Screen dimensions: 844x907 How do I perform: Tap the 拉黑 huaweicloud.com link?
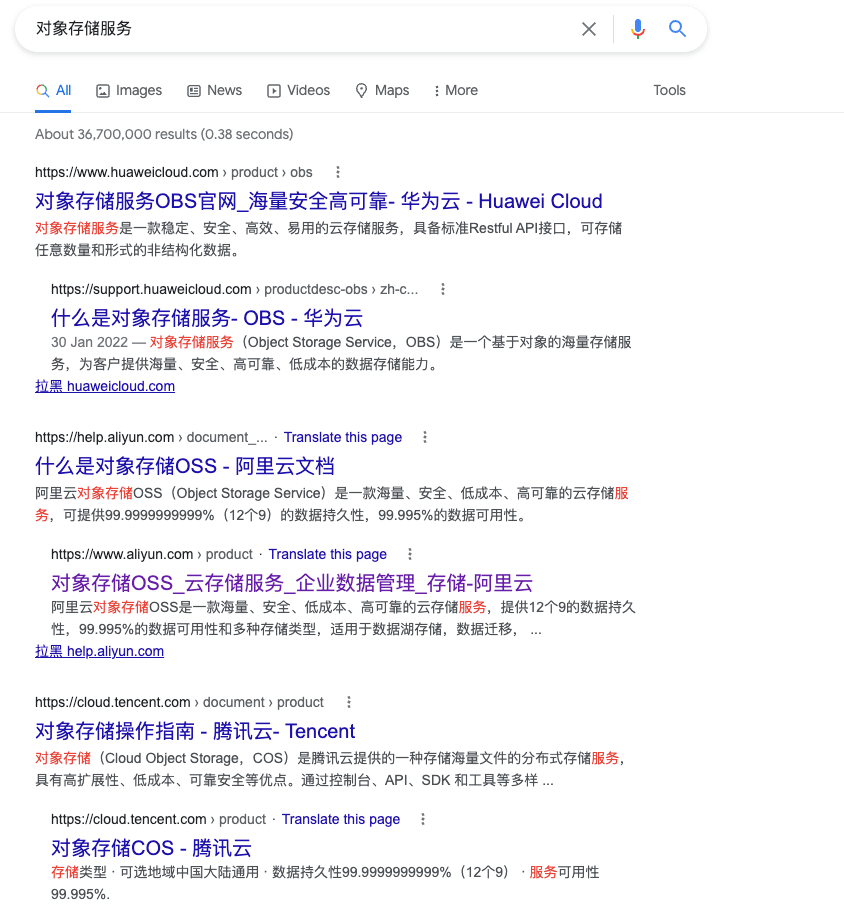coord(105,386)
